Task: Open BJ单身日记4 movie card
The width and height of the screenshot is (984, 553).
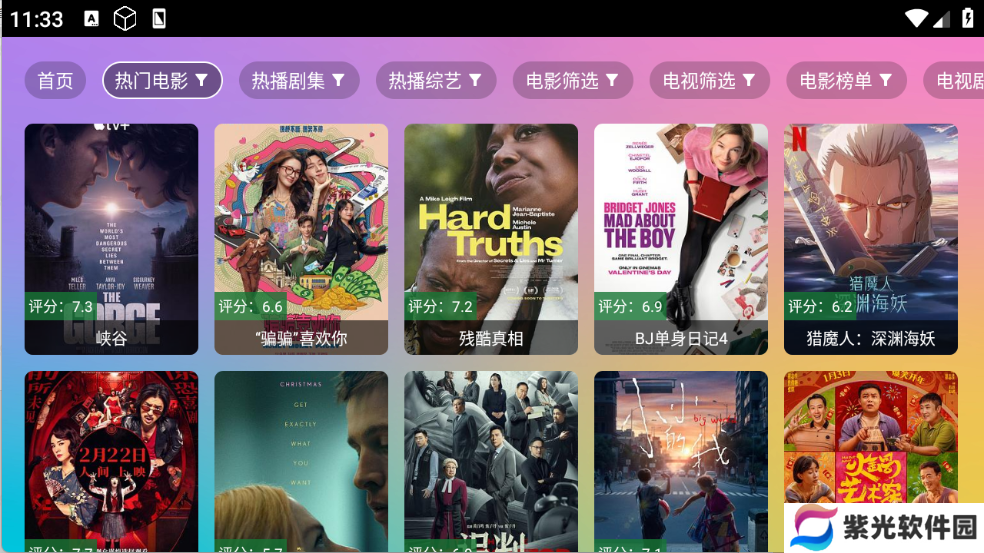Action: coord(681,238)
